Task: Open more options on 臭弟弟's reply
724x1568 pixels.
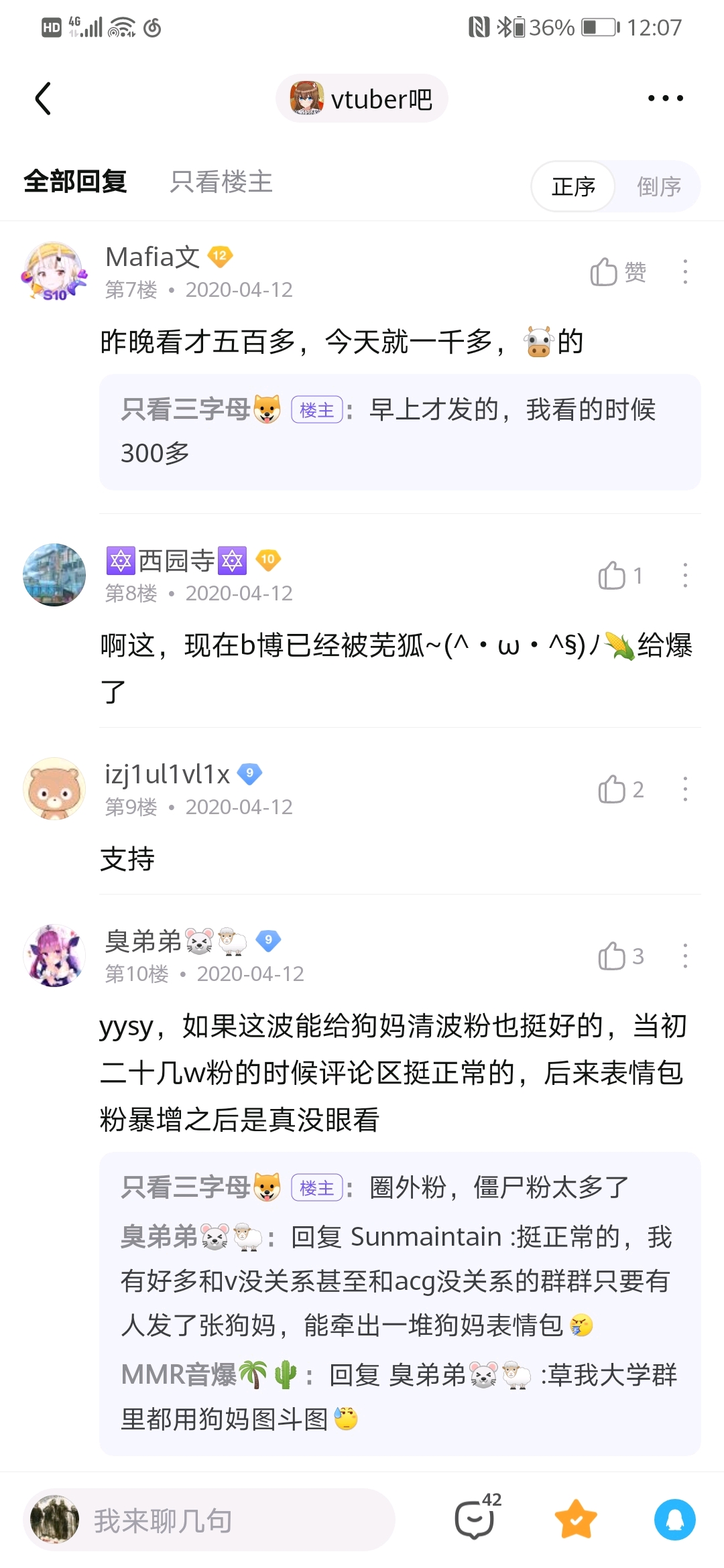Action: coord(684,956)
